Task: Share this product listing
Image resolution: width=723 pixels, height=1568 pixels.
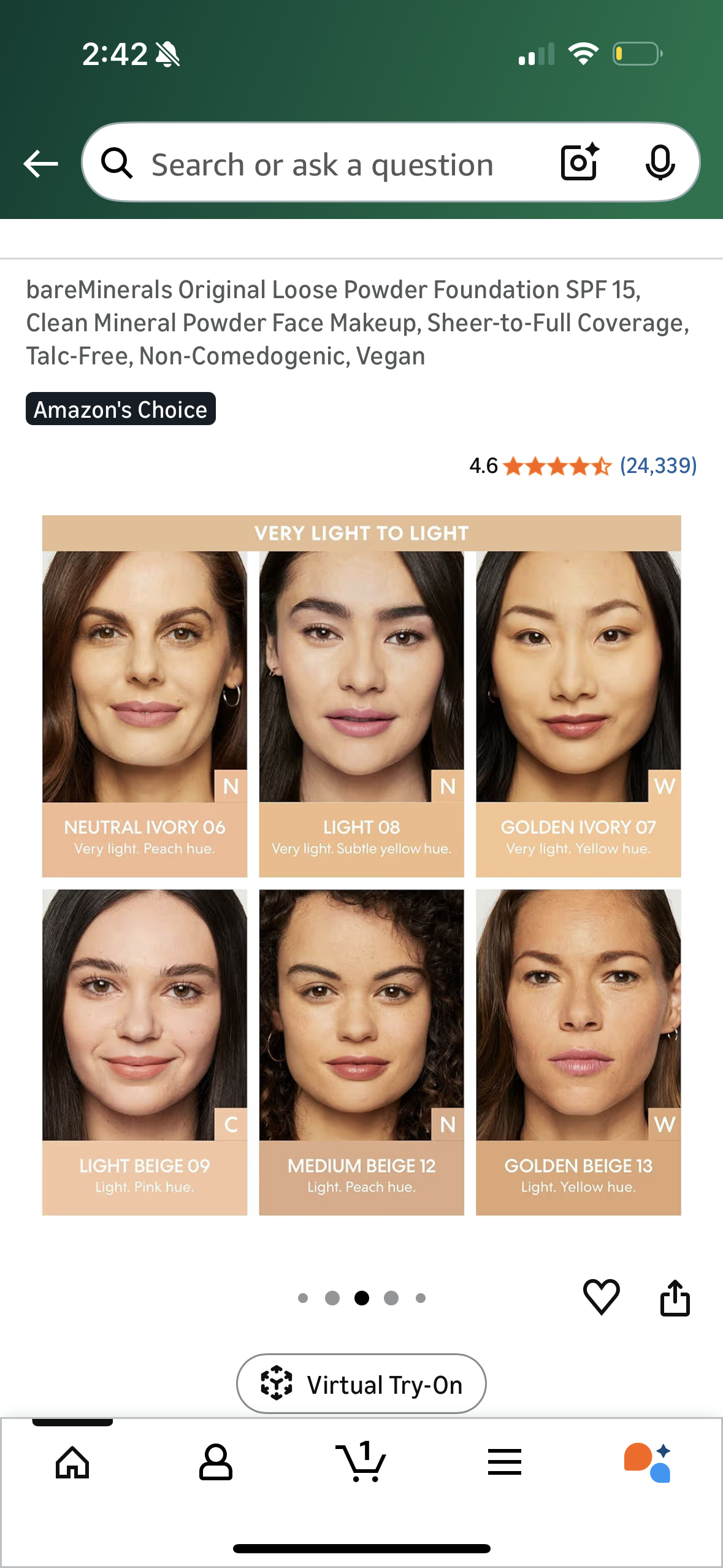Action: pos(675,1297)
